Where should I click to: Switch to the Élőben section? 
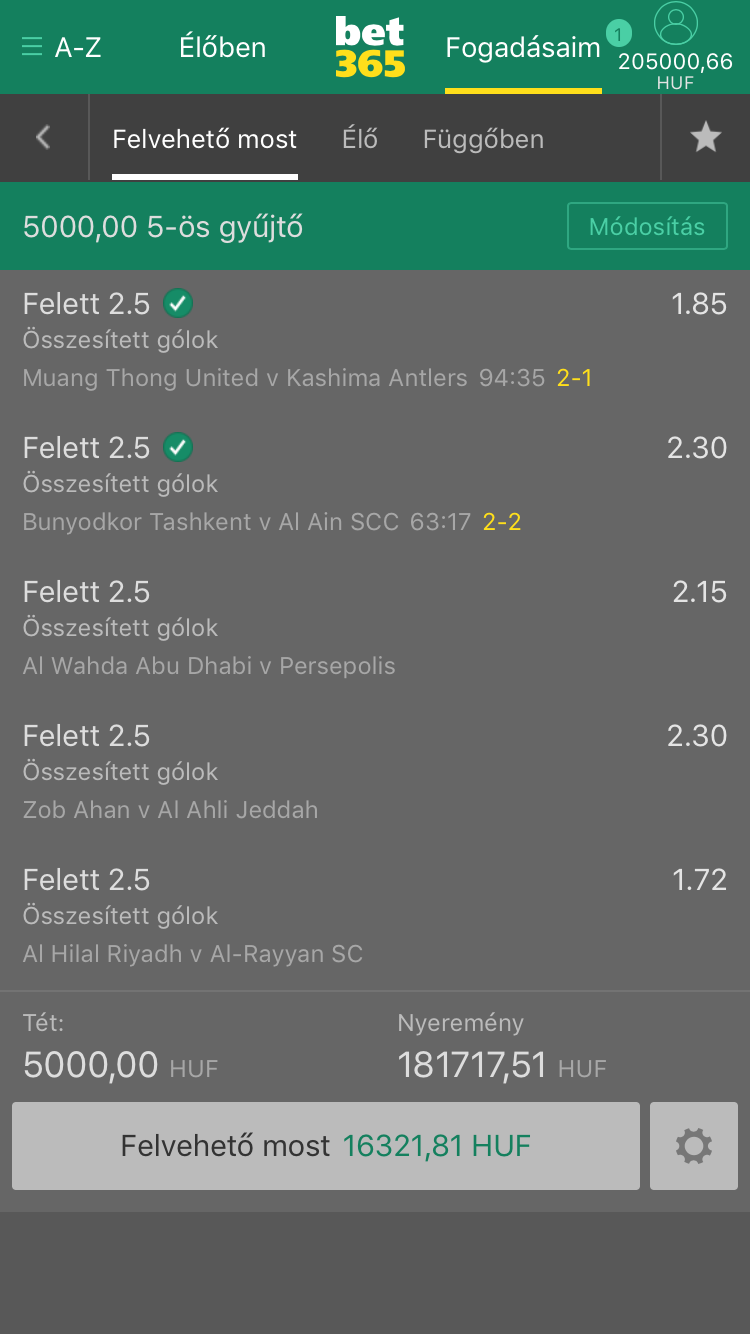point(222,47)
